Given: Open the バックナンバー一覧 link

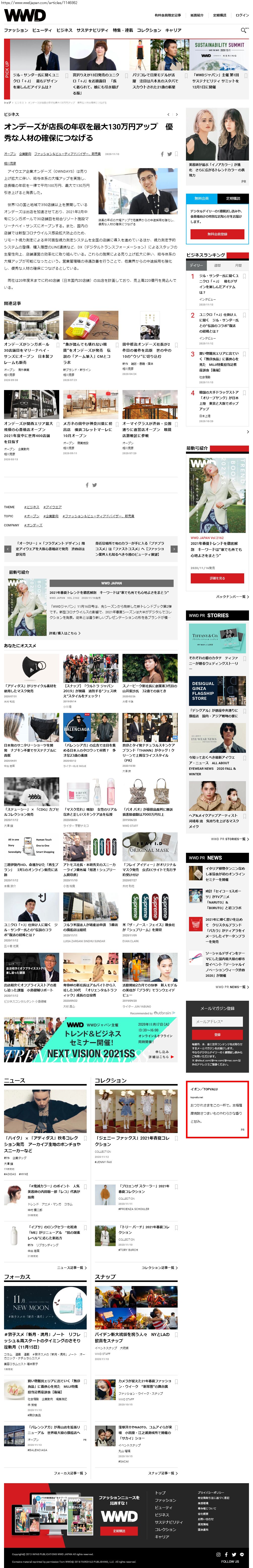Looking at the screenshot, I should pos(231,597).
